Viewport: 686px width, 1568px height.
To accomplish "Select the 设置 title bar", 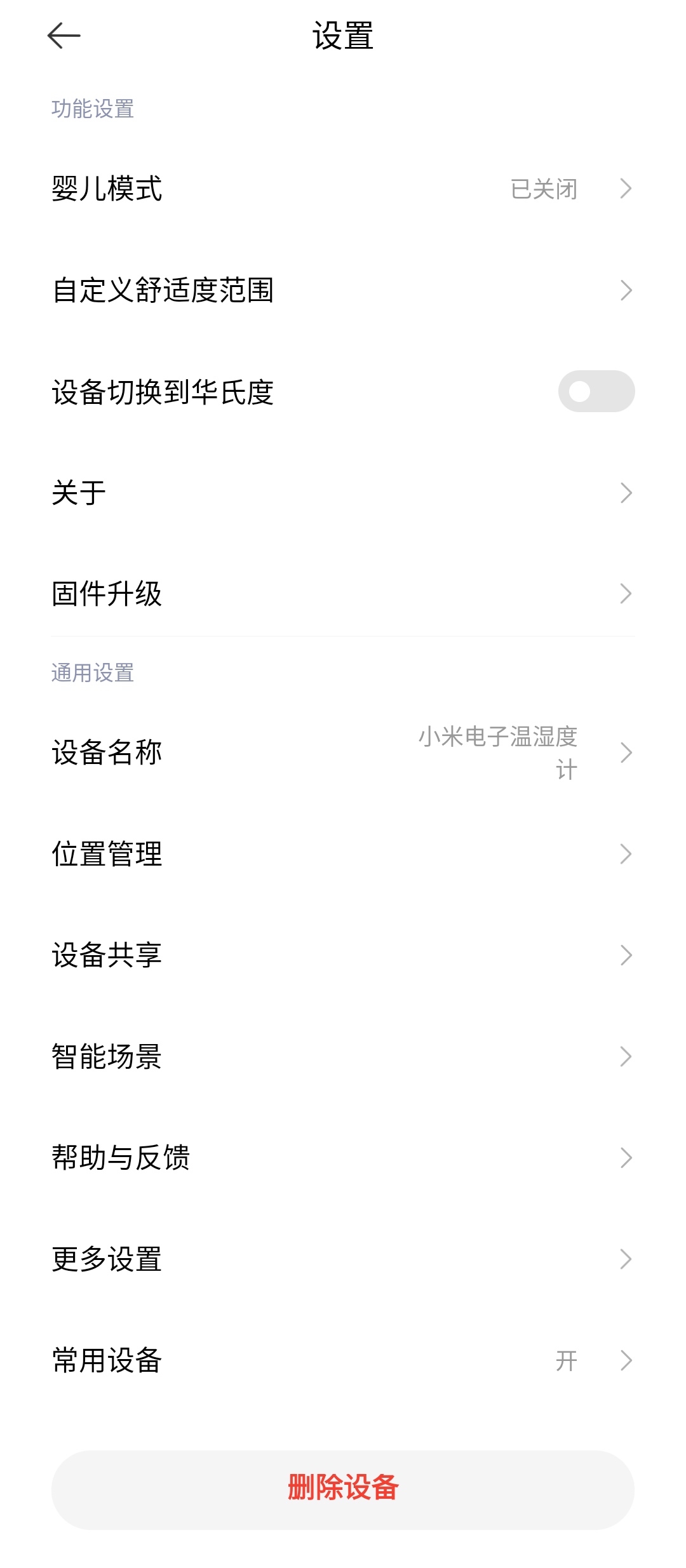I will [x=343, y=35].
